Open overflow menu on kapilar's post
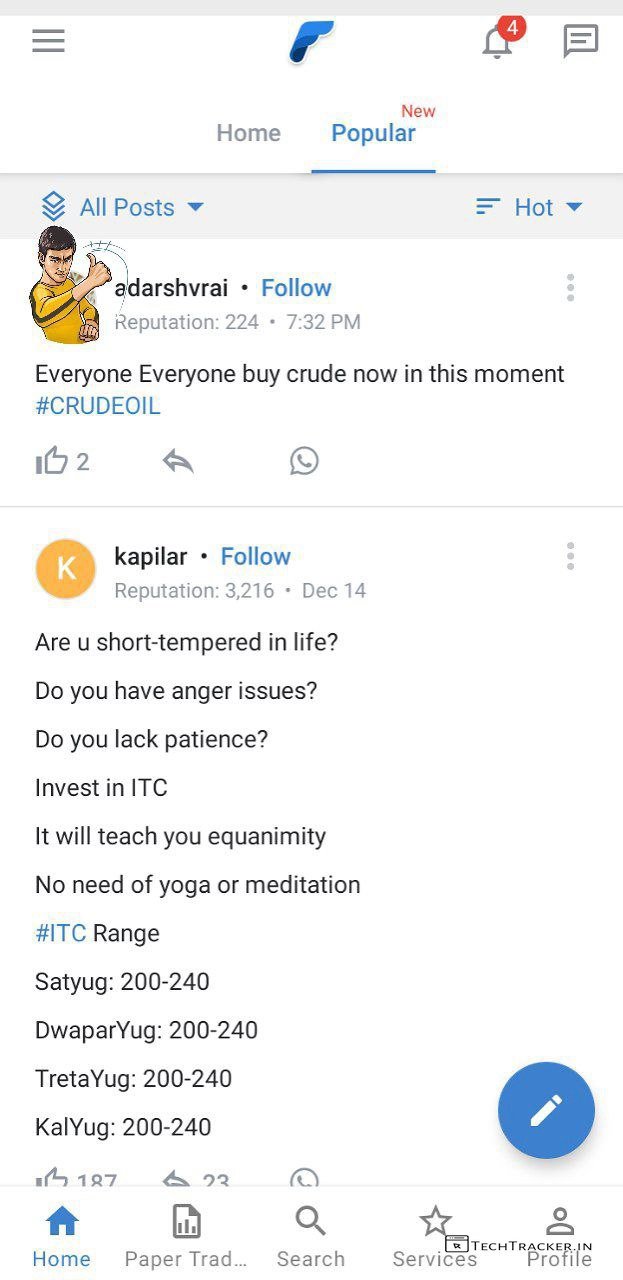 (x=570, y=556)
